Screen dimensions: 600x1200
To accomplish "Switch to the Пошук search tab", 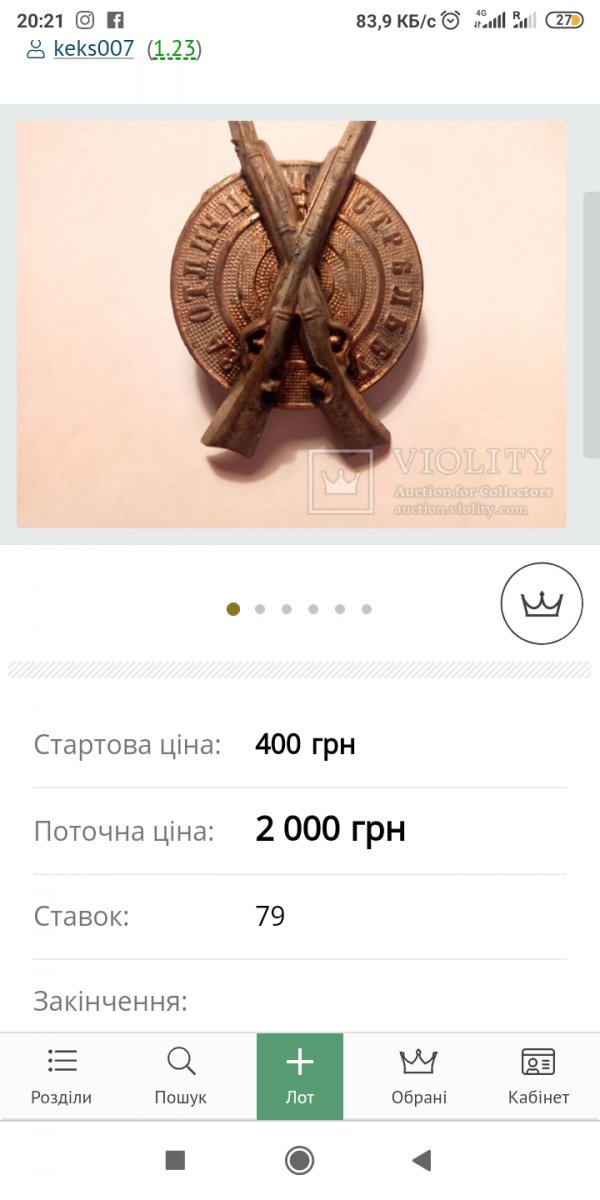I will (181, 1076).
